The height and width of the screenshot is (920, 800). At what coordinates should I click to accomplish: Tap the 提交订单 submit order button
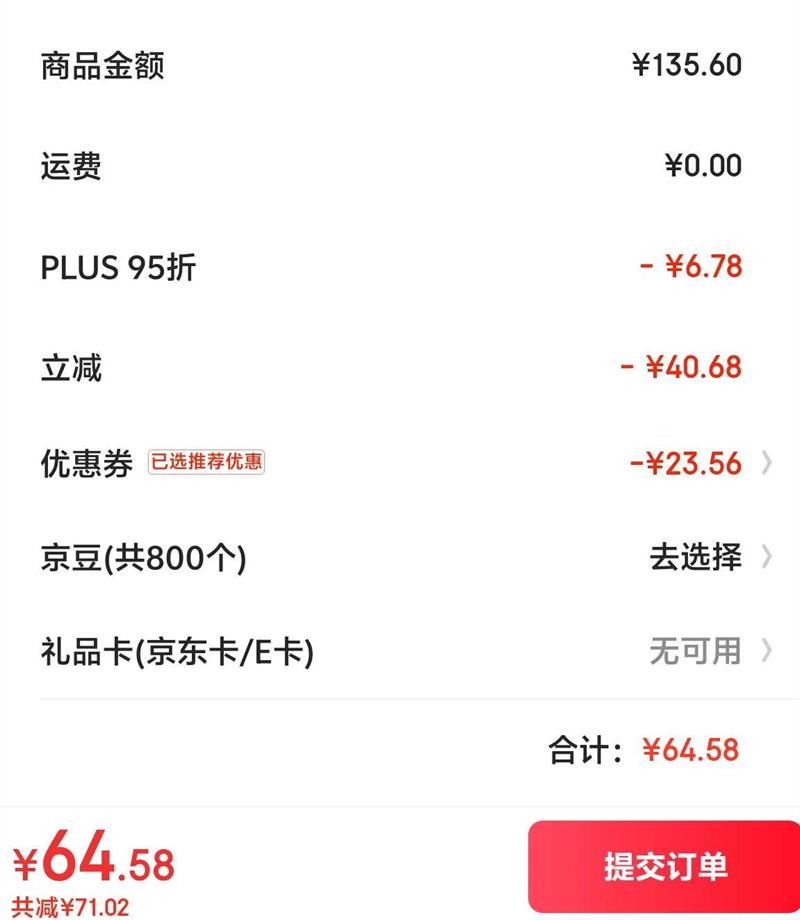pyautogui.click(x=664, y=866)
